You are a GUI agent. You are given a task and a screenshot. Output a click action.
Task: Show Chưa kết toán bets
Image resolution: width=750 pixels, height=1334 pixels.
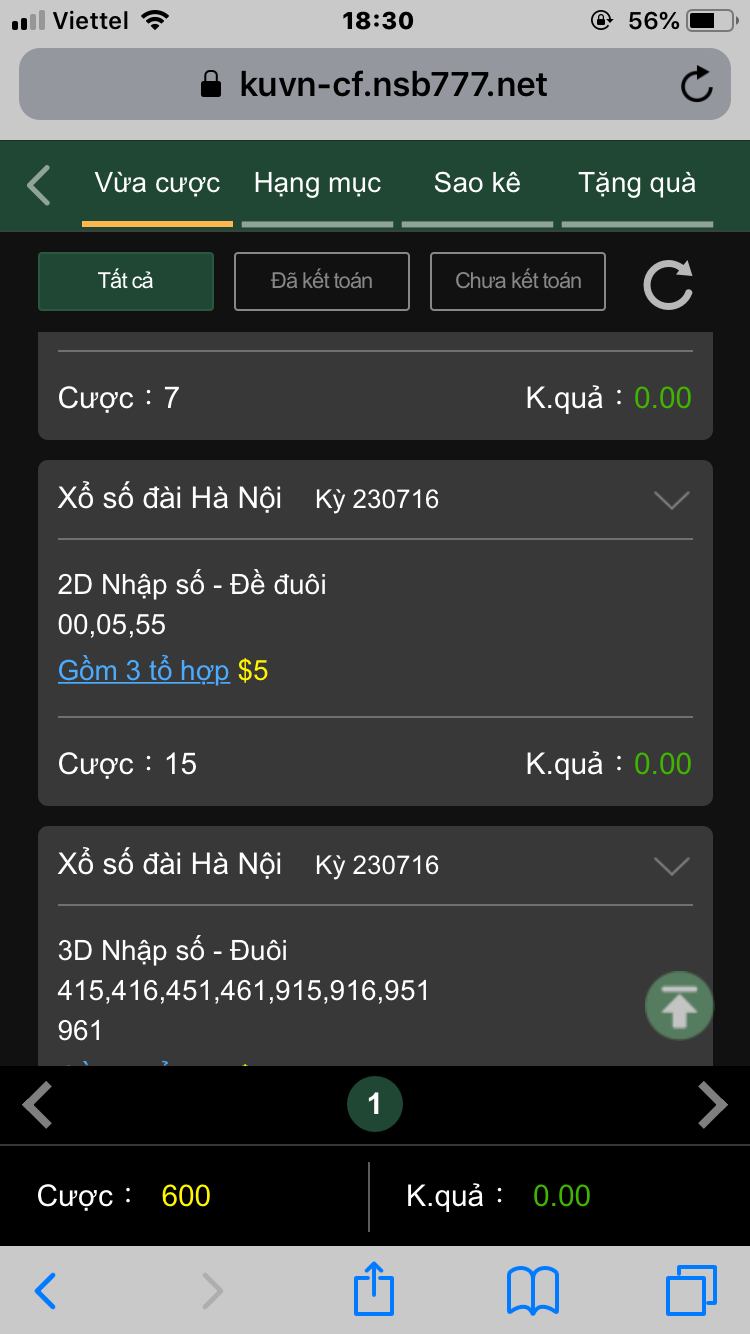point(518,281)
